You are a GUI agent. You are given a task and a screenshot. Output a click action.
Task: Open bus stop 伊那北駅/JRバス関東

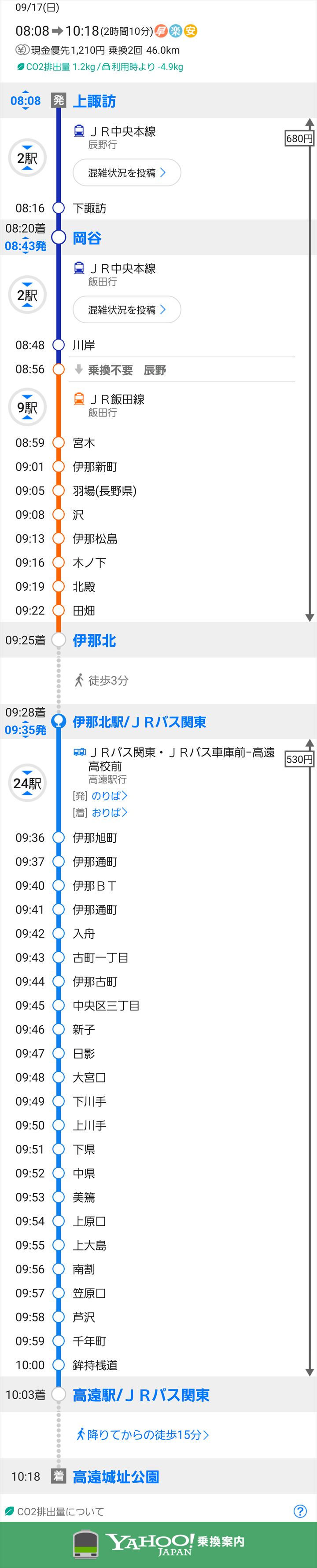pos(139,722)
